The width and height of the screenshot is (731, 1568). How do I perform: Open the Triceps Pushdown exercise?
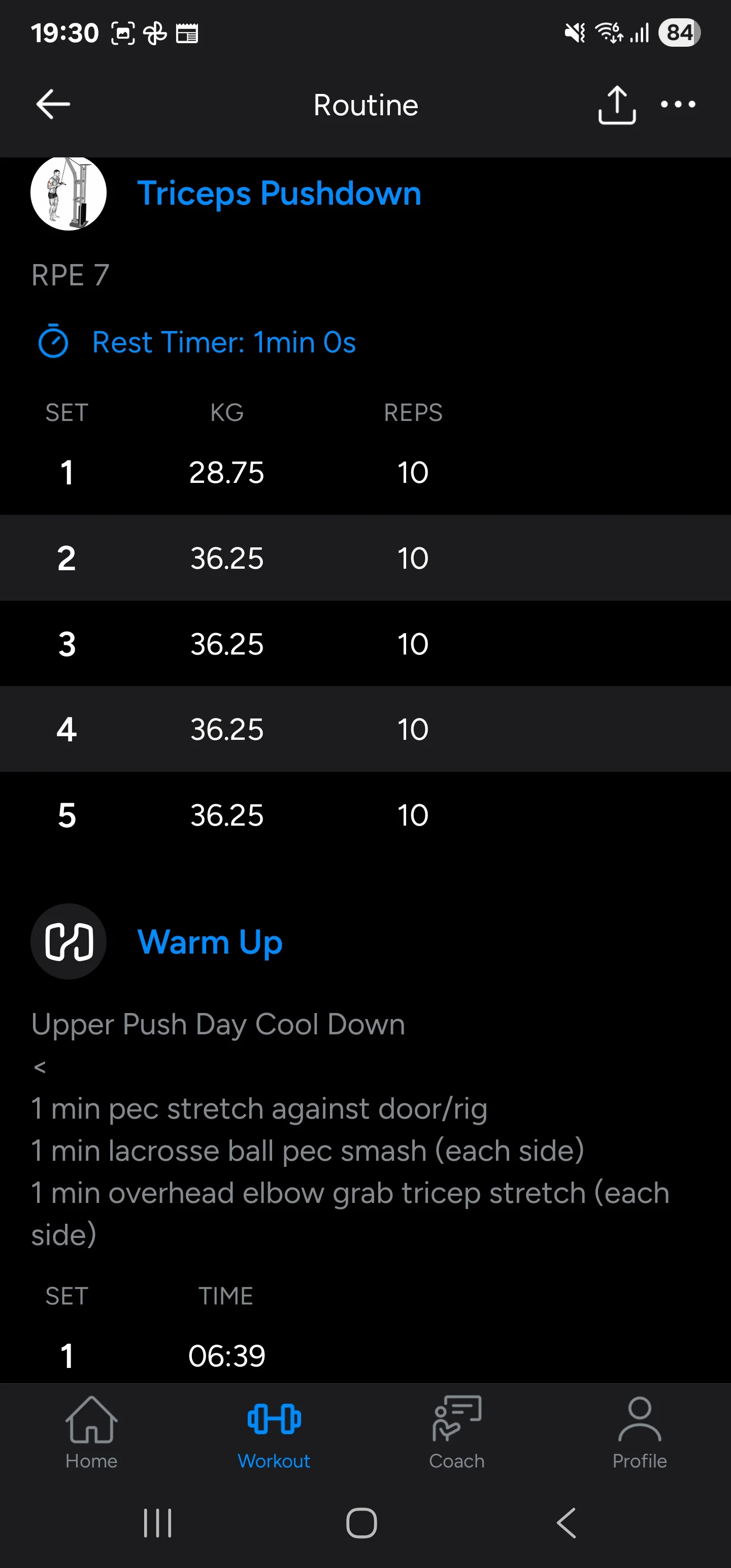(x=279, y=193)
